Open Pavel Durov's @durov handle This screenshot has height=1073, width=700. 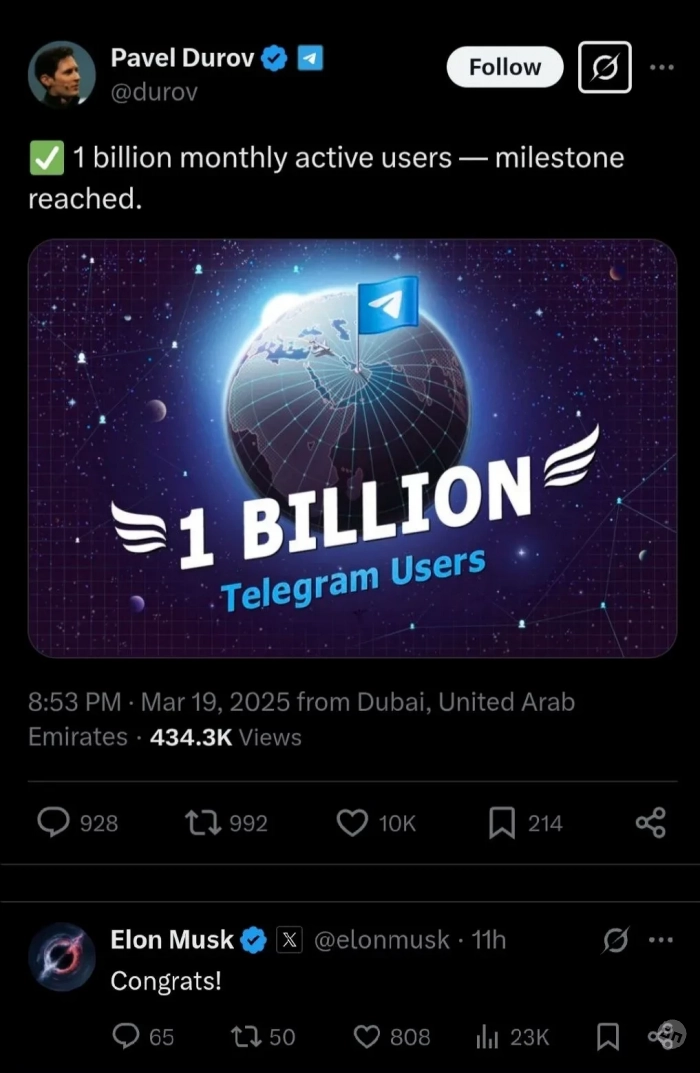click(154, 92)
